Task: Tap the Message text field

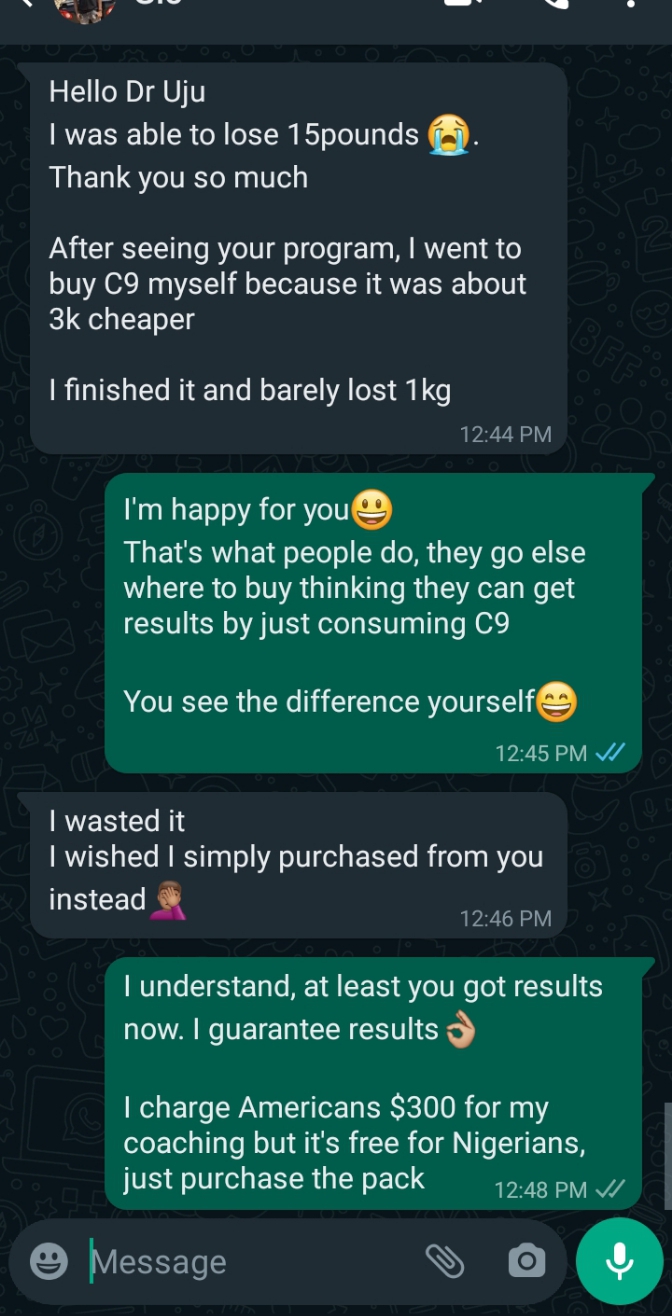Action: (x=250, y=1262)
